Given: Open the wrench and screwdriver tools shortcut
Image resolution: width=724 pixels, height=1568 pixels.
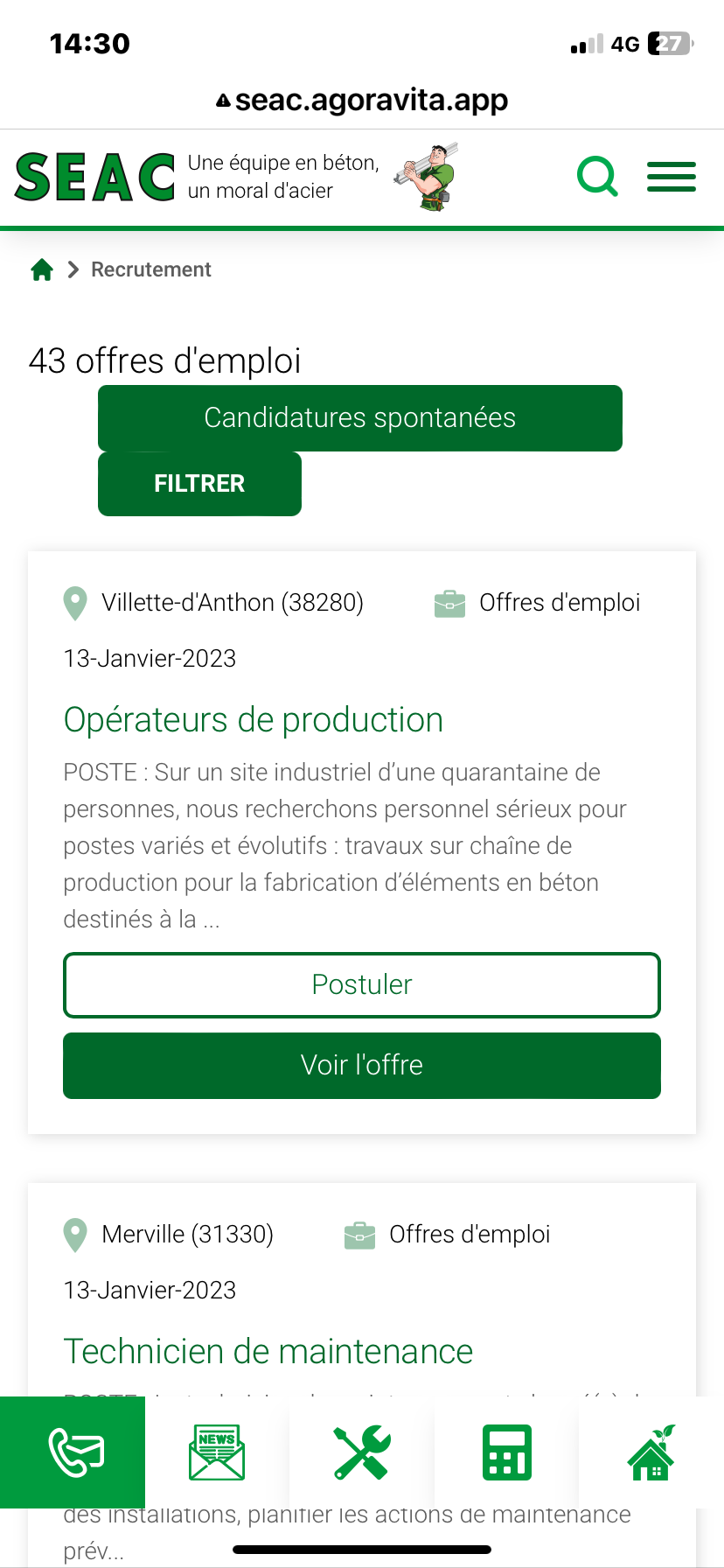Looking at the screenshot, I should (x=362, y=1452).
